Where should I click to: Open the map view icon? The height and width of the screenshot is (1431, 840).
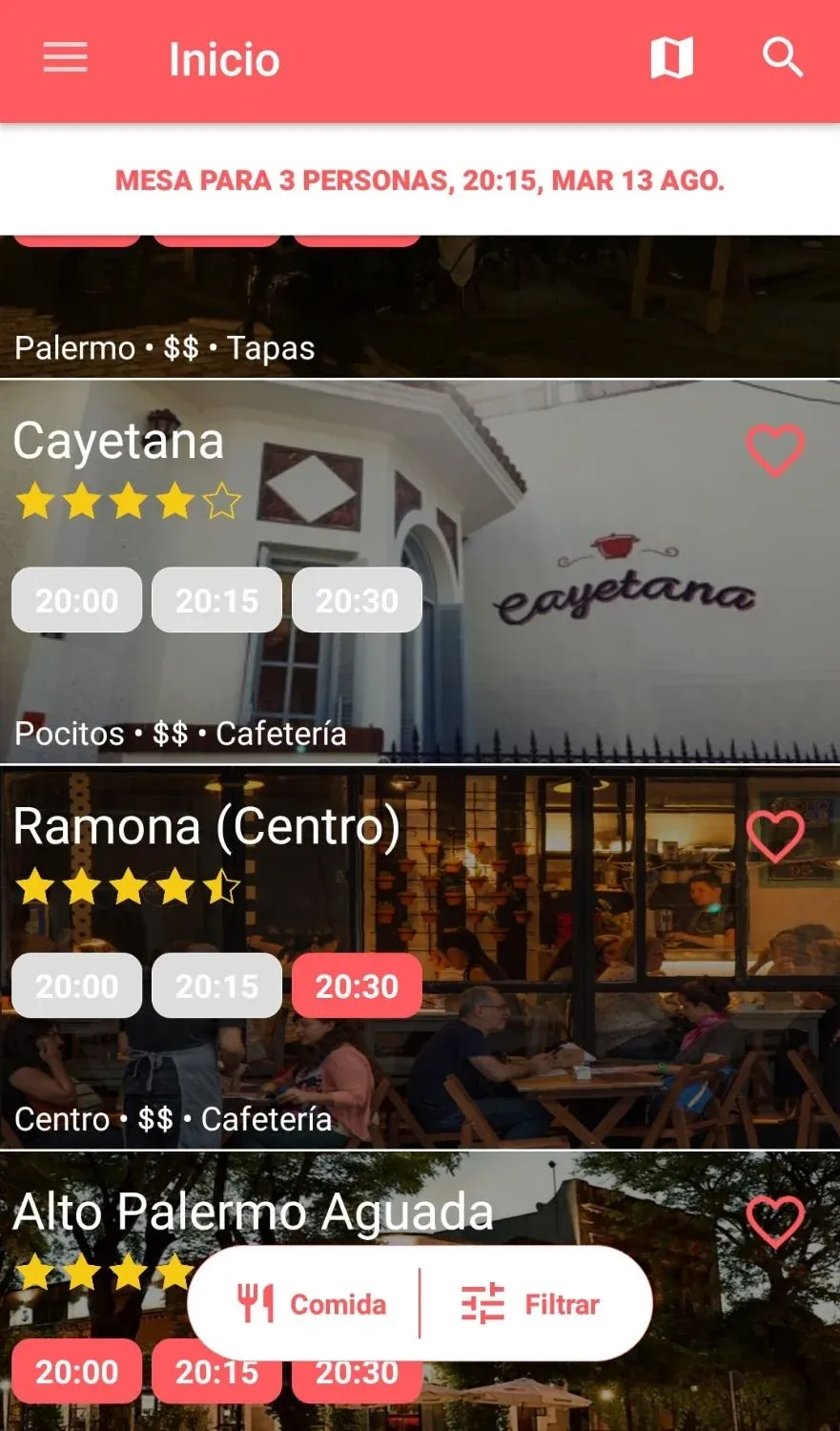pos(671,58)
